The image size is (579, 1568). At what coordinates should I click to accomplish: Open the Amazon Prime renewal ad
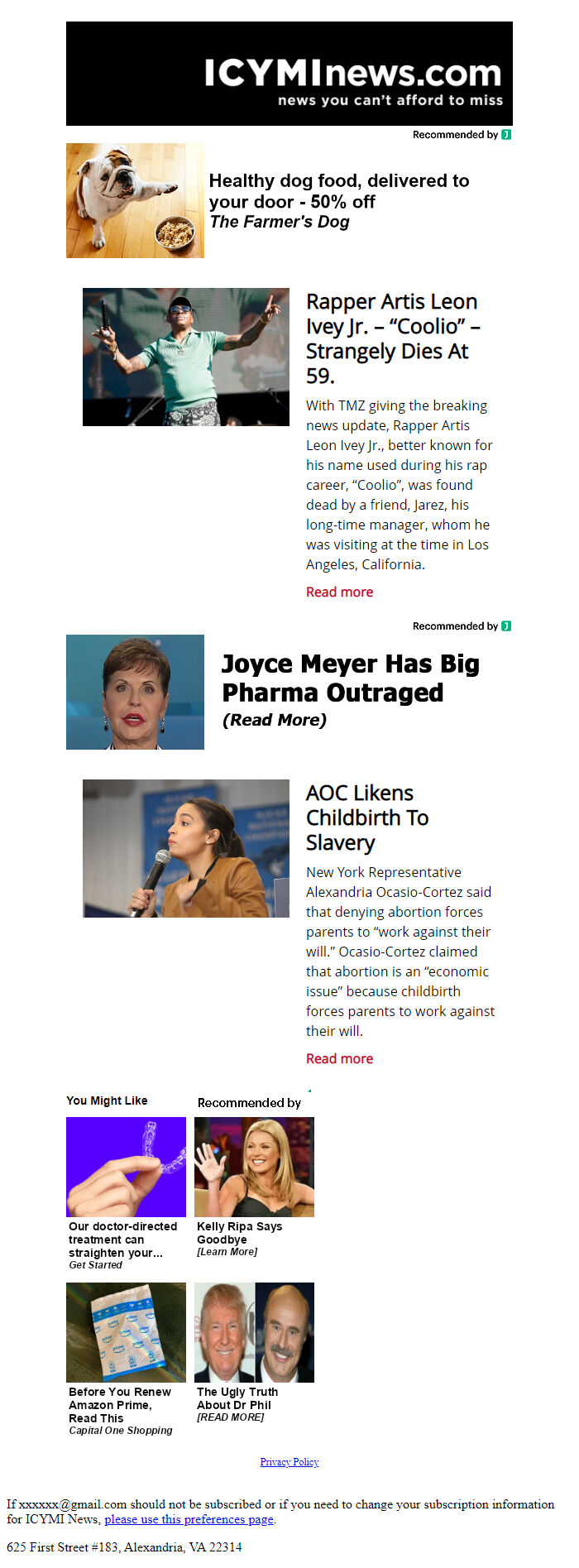(126, 1332)
